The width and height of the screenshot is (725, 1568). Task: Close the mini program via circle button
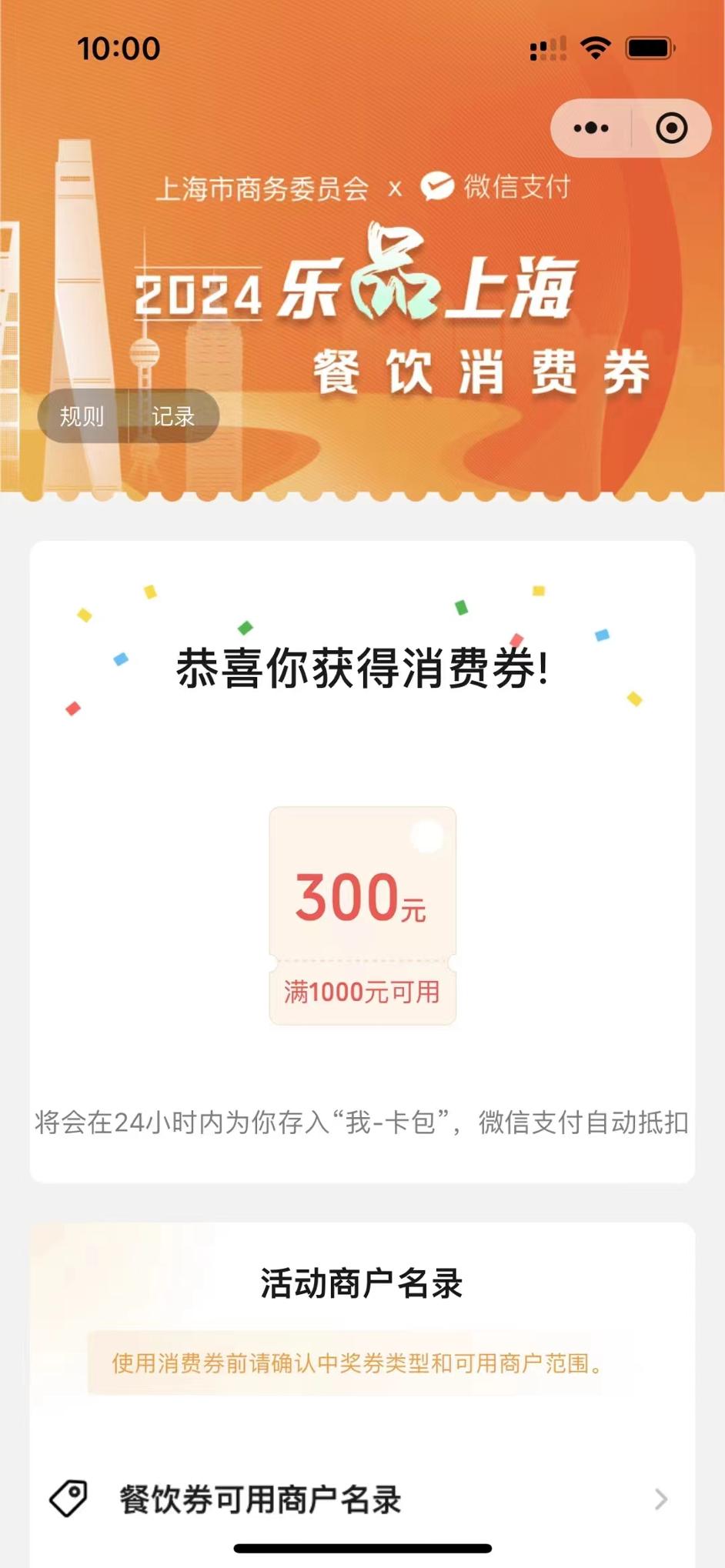point(671,128)
